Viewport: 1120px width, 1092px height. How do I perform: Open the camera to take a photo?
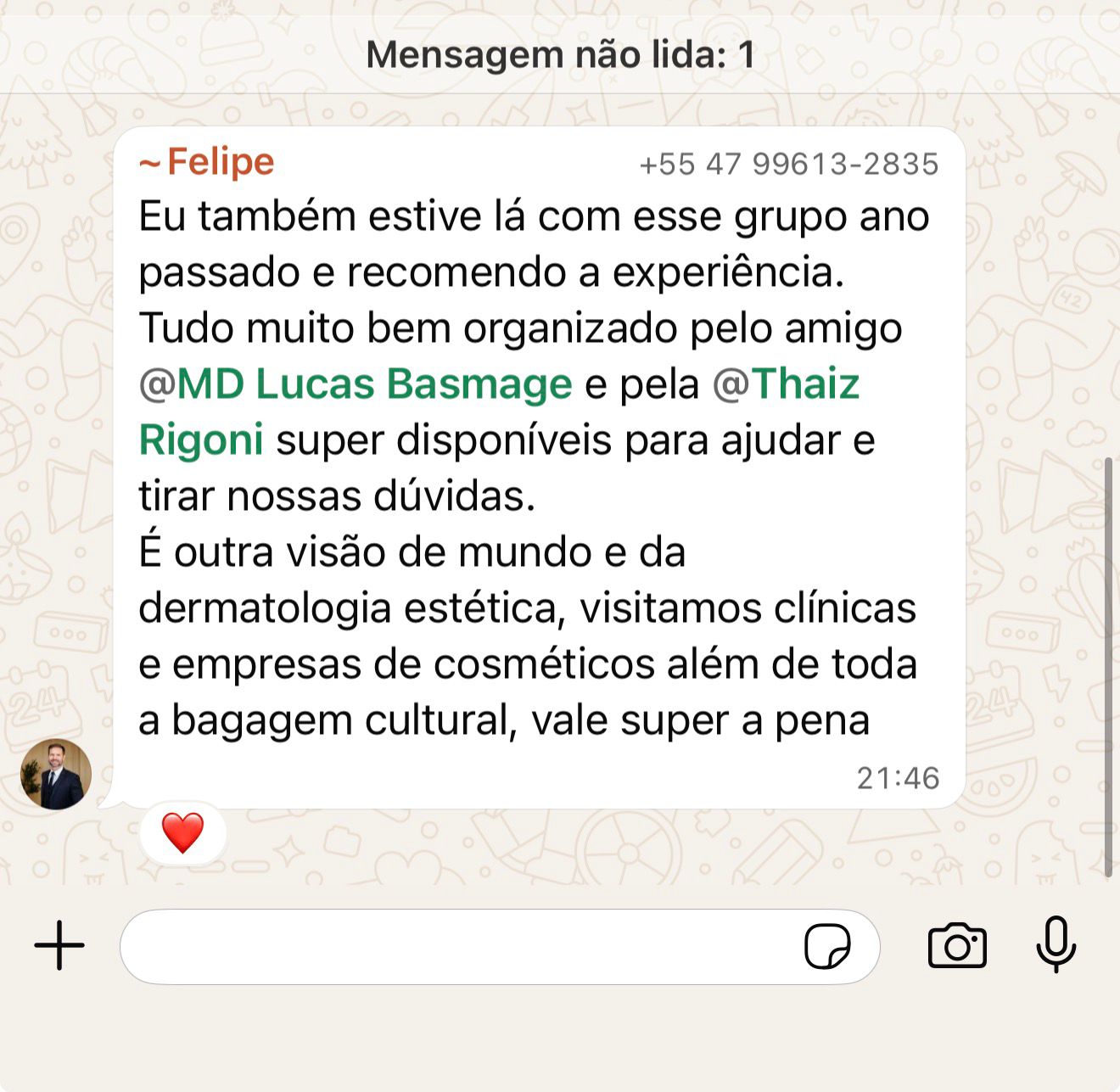(957, 946)
